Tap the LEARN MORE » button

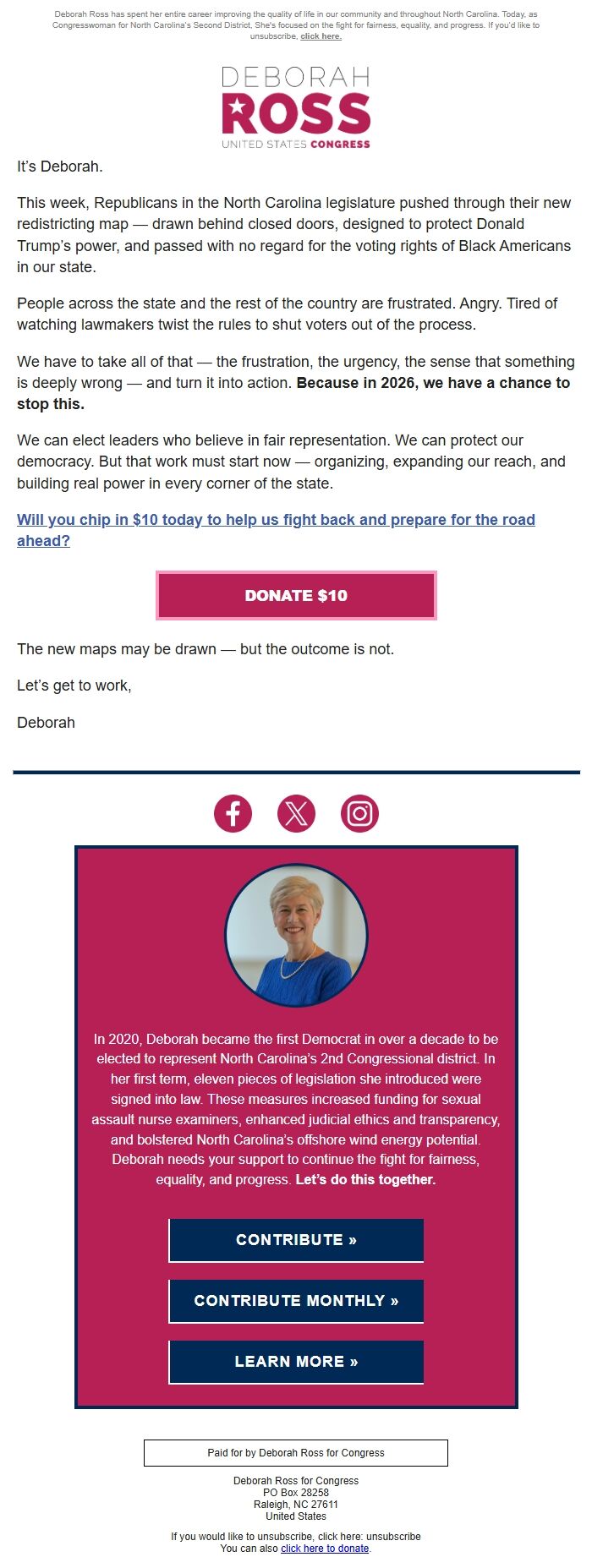[x=296, y=1362]
